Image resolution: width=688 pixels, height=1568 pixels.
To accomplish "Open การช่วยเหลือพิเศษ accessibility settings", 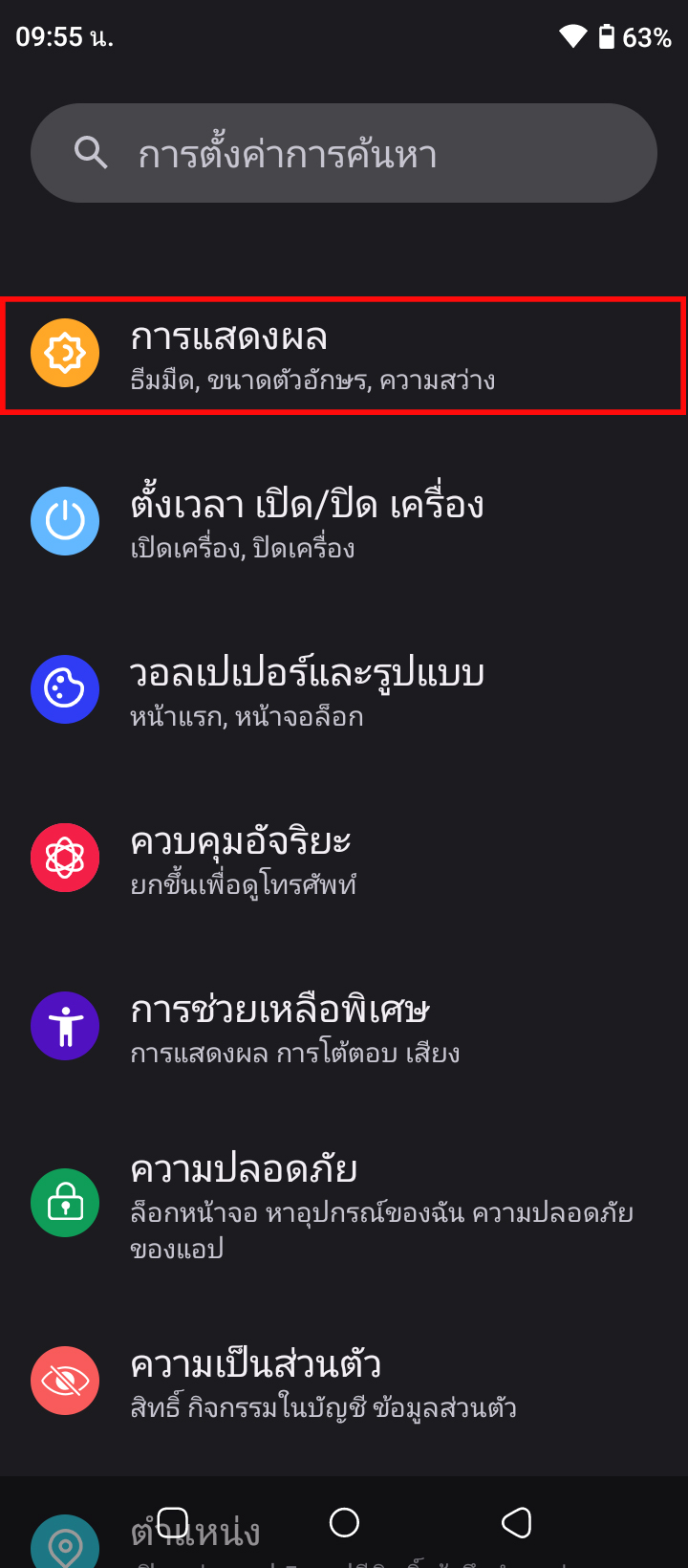I will pyautogui.click(x=344, y=1027).
